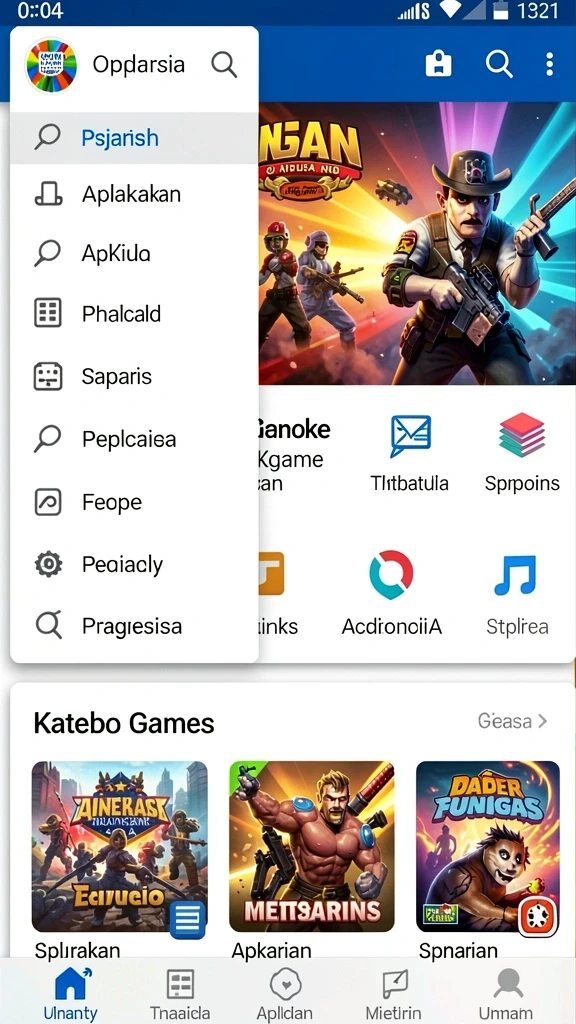
Task: Tap the search icon in the Oppdarsia panel
Action: tap(224, 65)
